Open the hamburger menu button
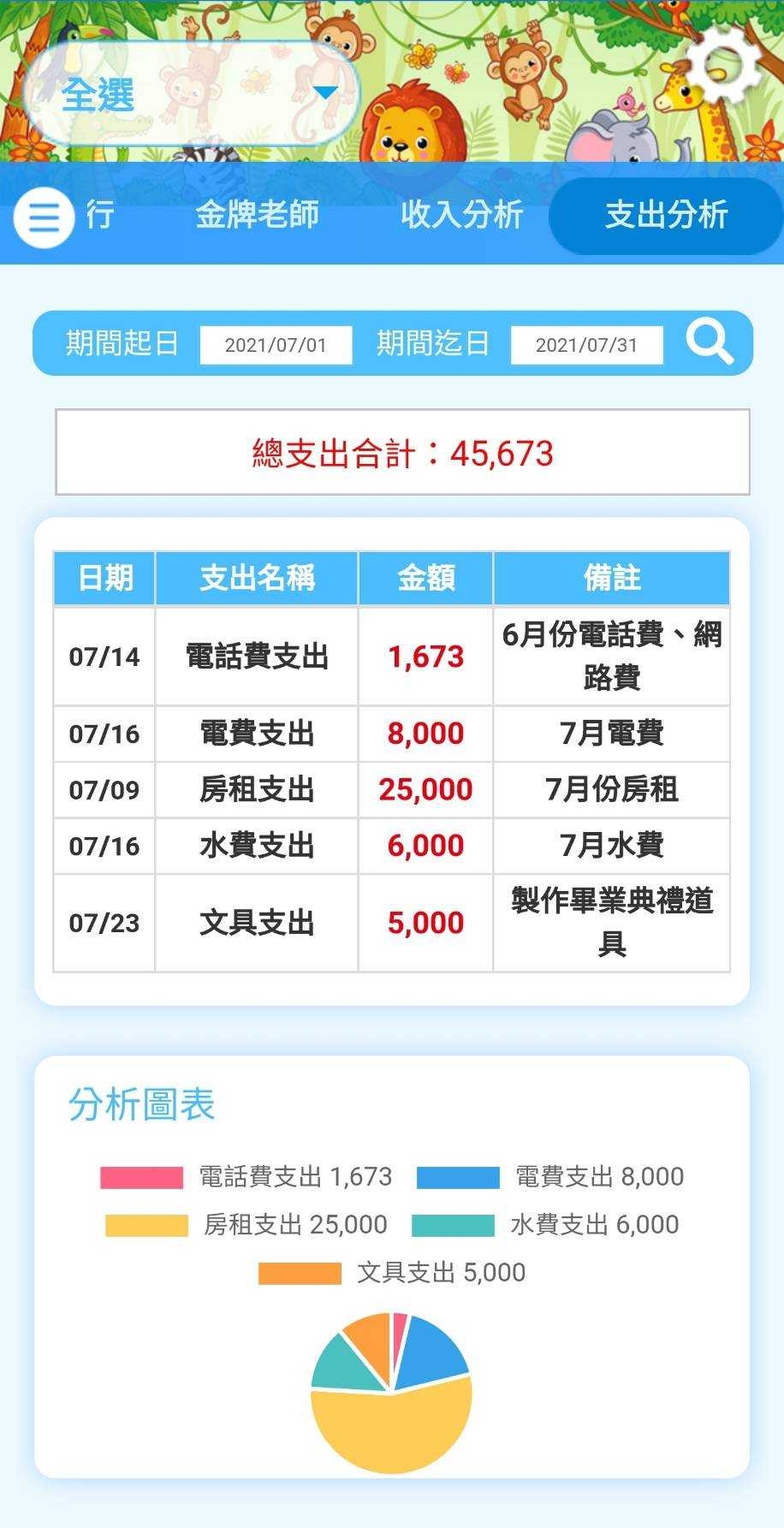Viewport: 784px width, 1528px height. 43,217
